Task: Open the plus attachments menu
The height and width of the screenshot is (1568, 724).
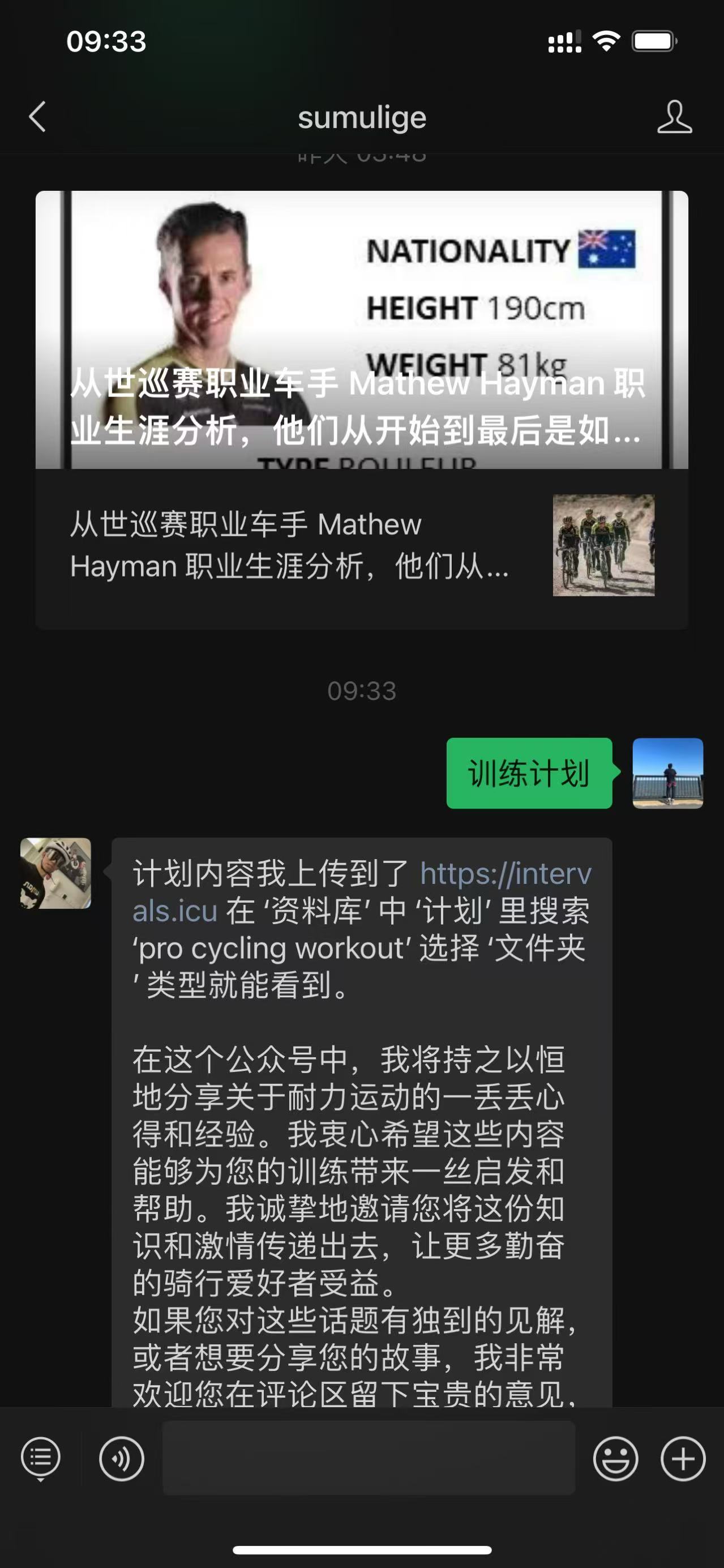Action: coord(683,1459)
